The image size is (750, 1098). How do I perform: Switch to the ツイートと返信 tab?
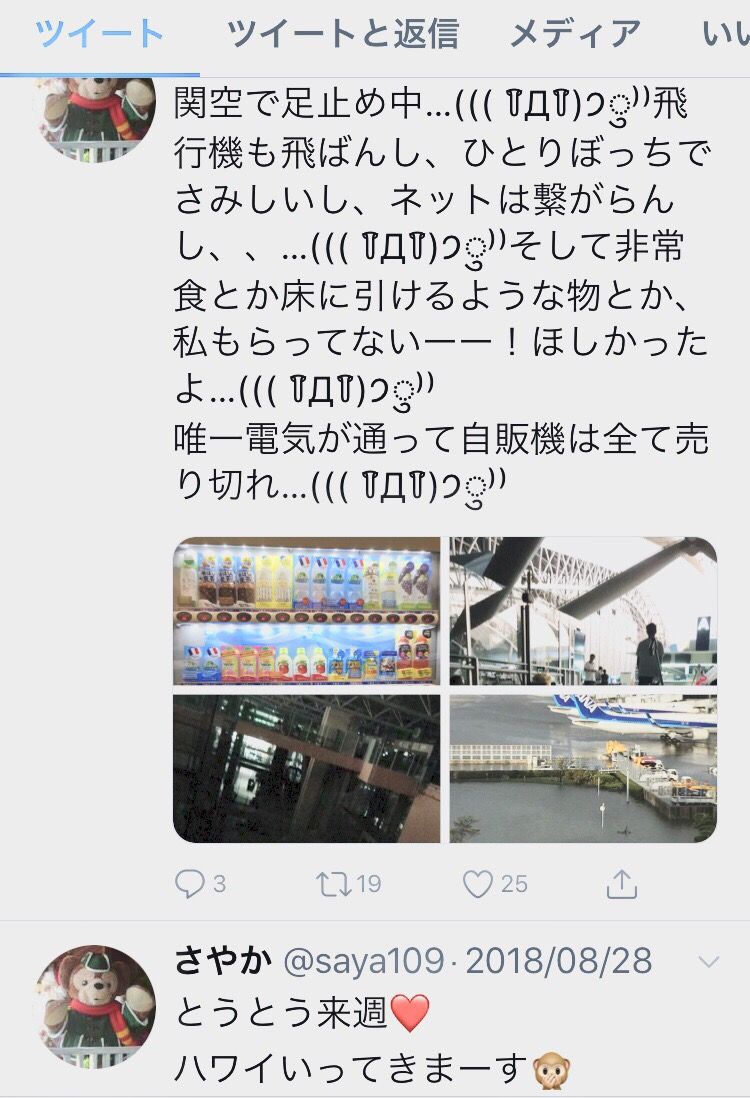pyautogui.click(x=342, y=35)
